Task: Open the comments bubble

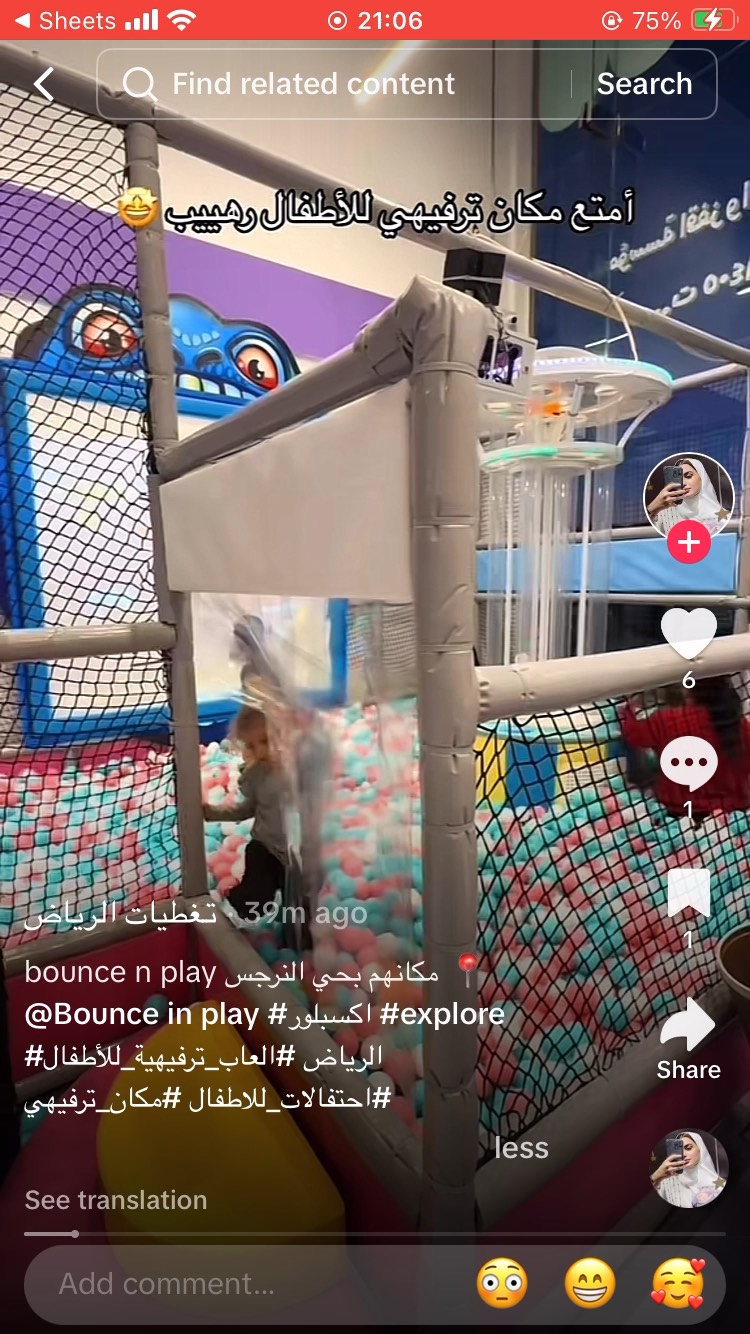Action: [688, 765]
